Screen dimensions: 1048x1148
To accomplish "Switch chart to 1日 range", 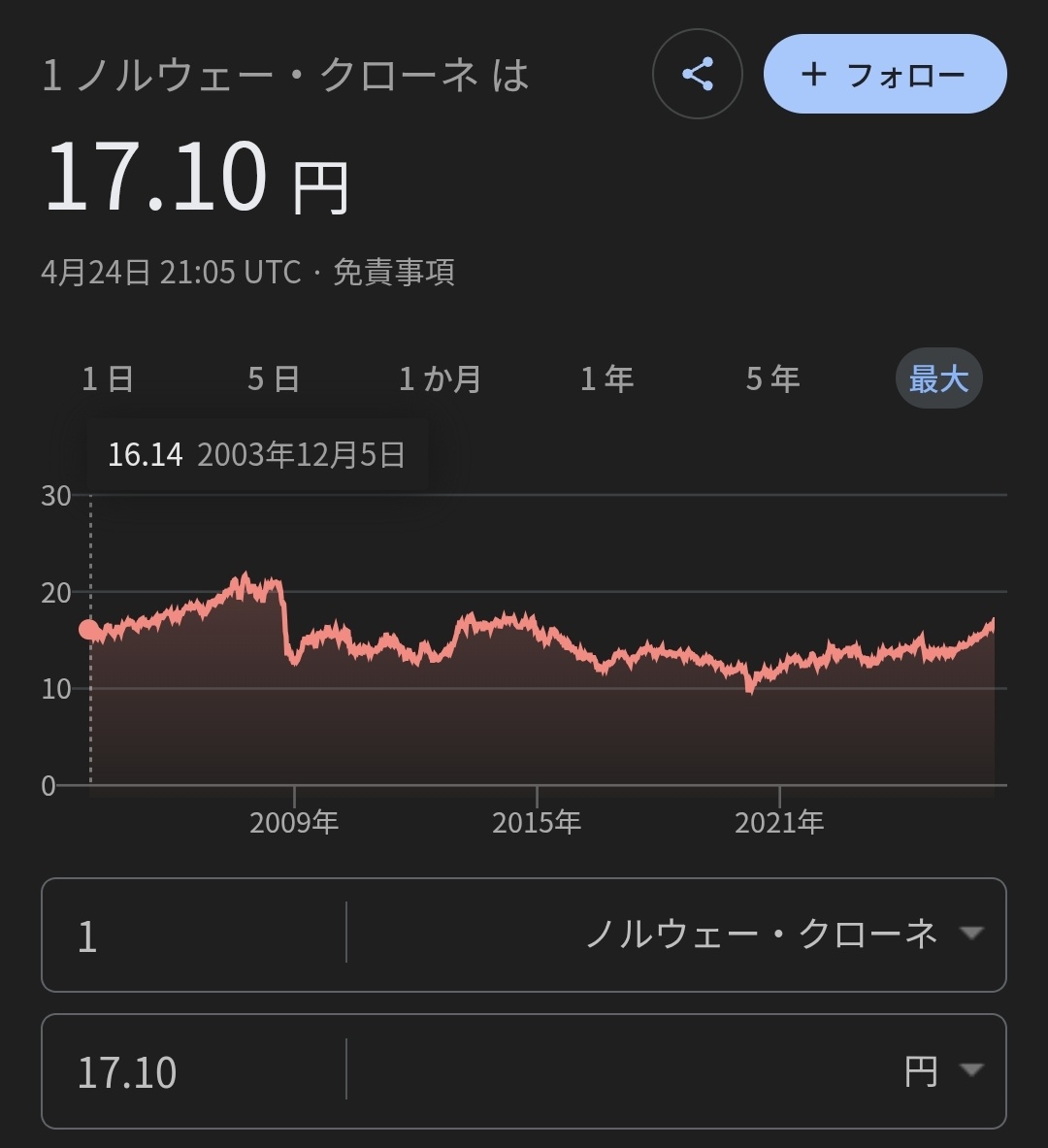I will (x=107, y=378).
